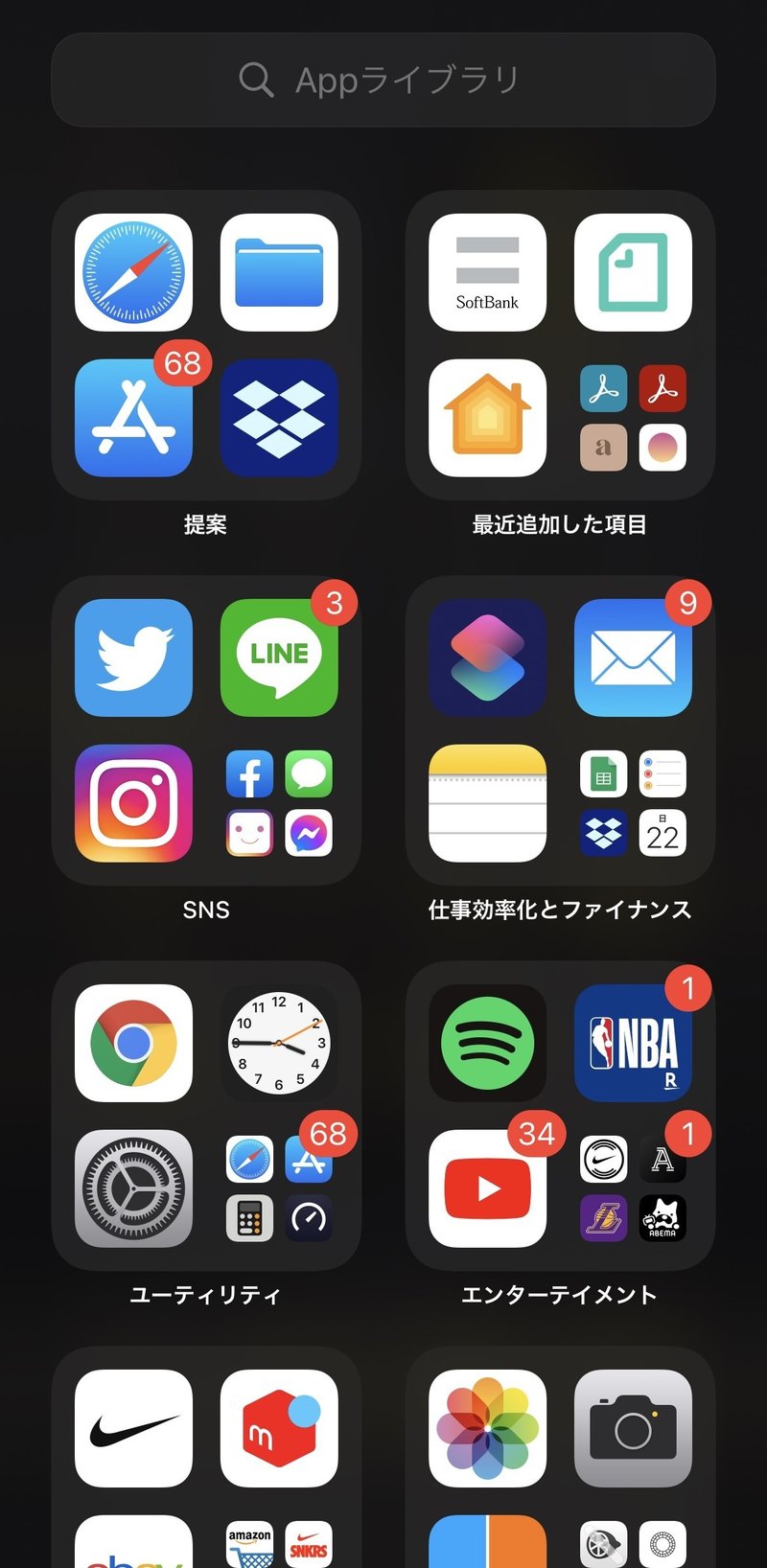Launch Spotify
Screen dimensions: 767x1568
point(487,1043)
